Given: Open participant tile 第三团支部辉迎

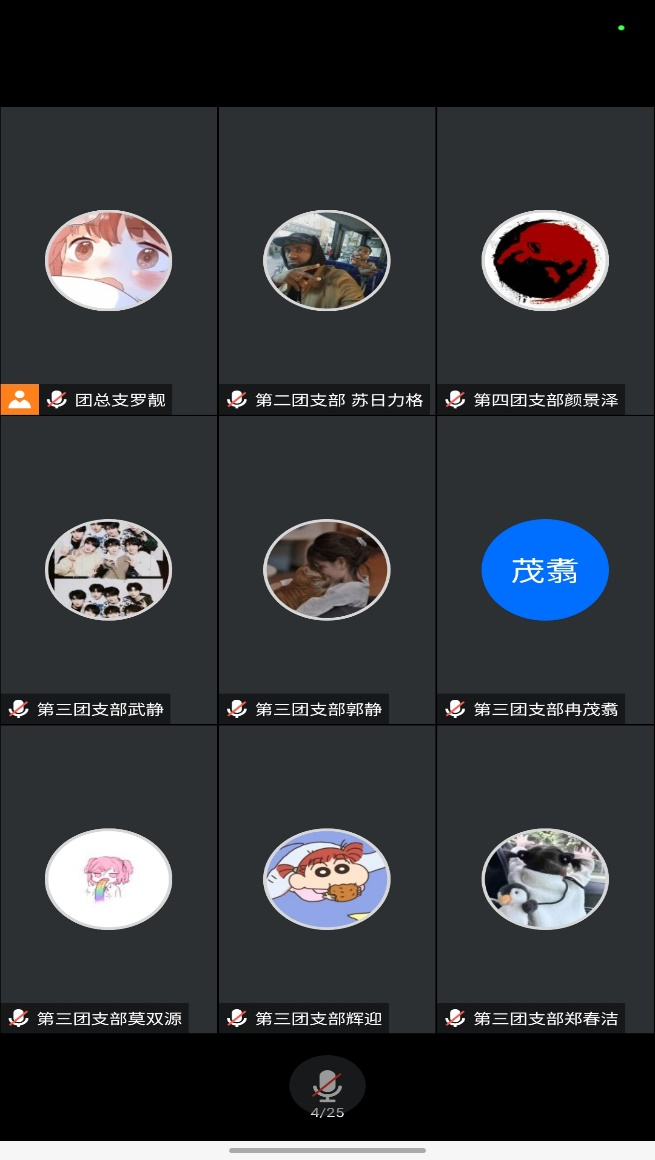Looking at the screenshot, I should 327,879.
